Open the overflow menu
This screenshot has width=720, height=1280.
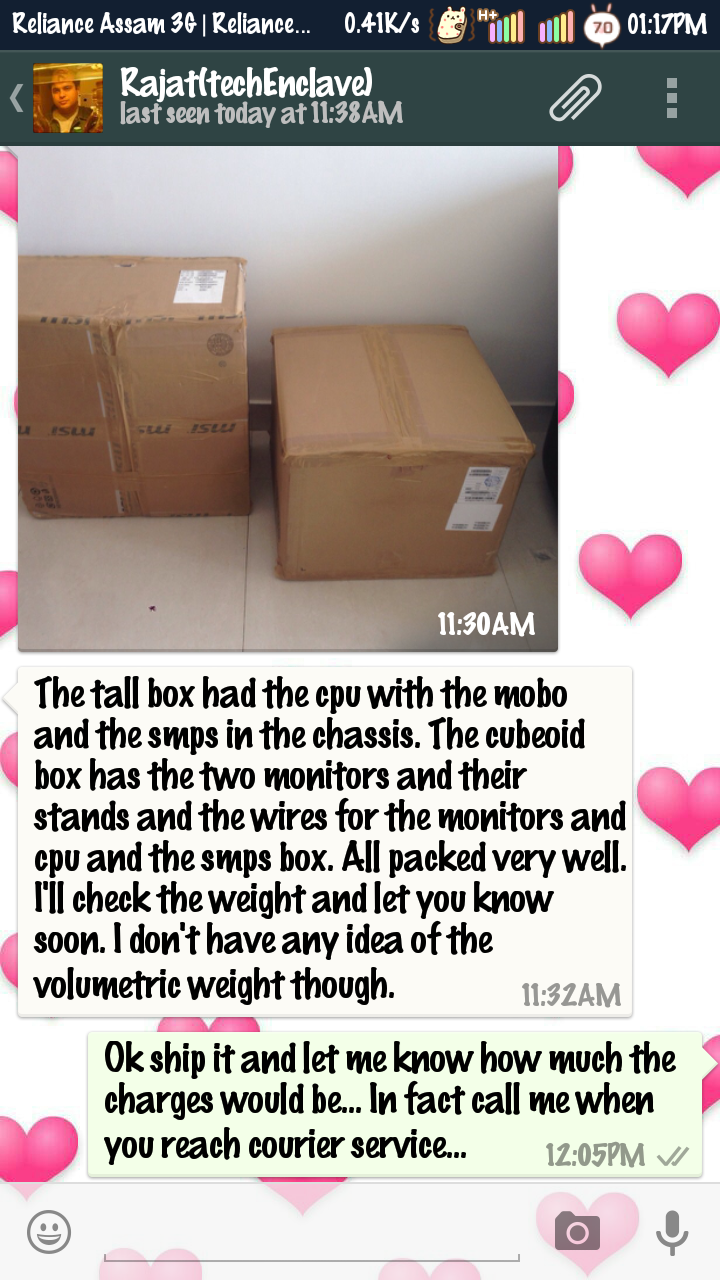tap(672, 98)
